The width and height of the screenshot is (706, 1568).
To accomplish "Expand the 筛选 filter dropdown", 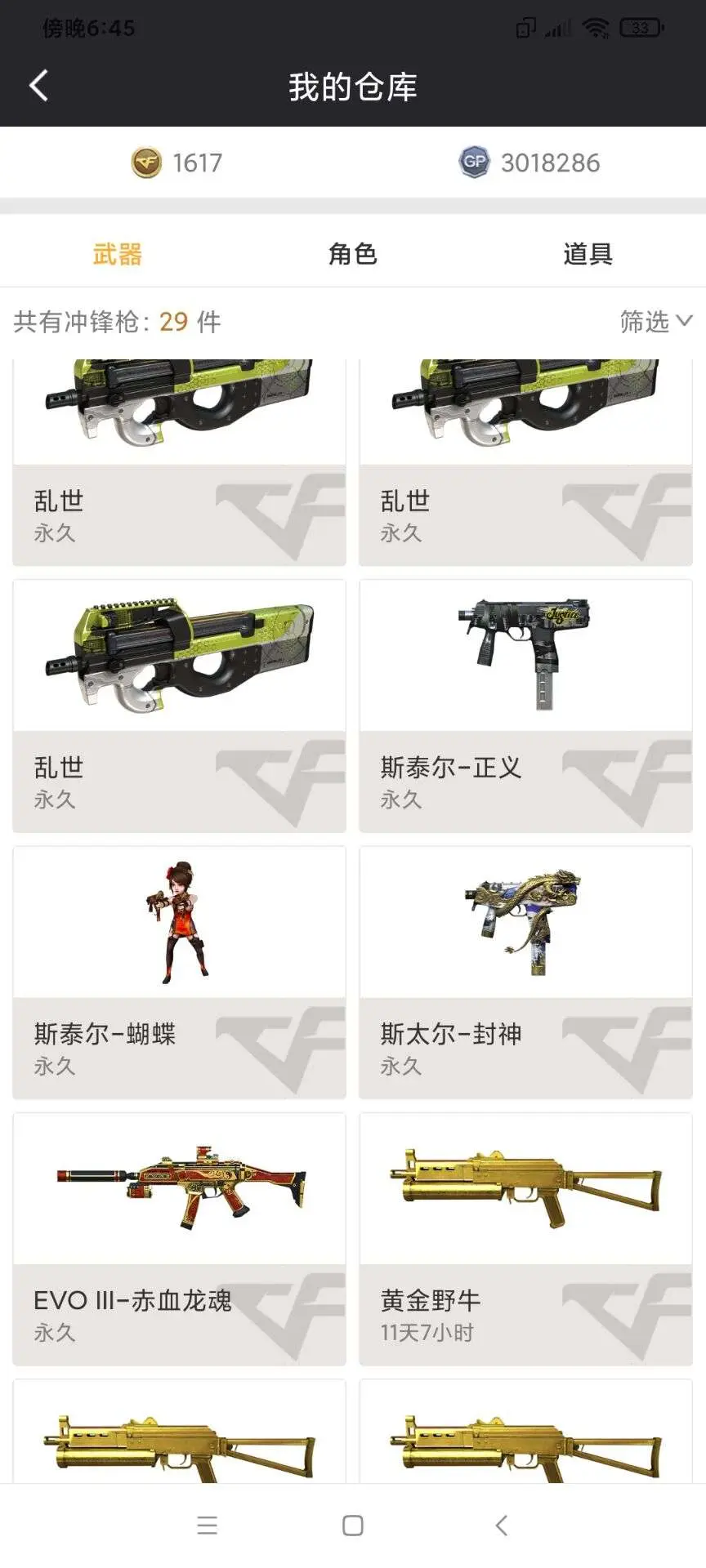I will 656,321.
